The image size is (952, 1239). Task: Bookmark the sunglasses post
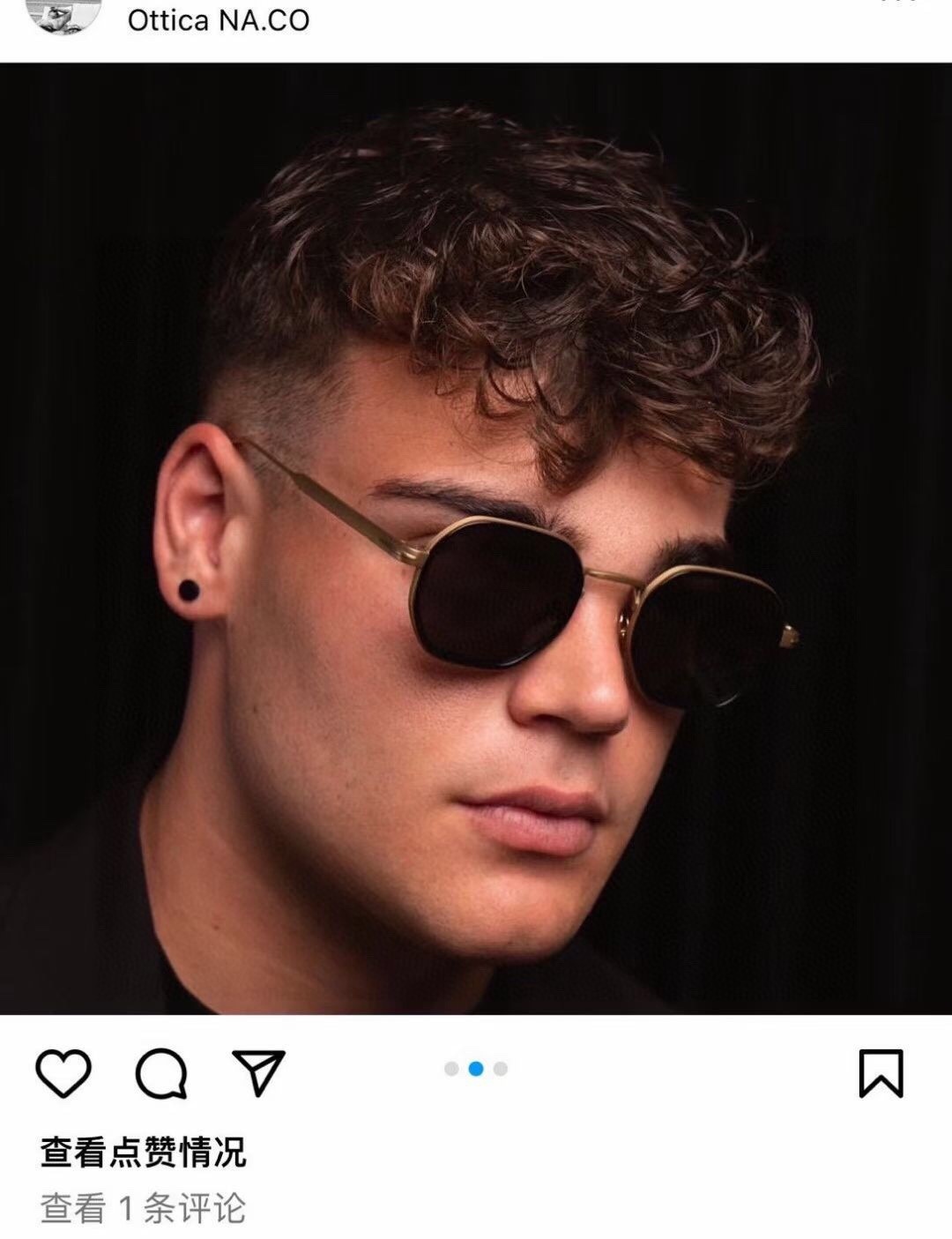(881, 1072)
